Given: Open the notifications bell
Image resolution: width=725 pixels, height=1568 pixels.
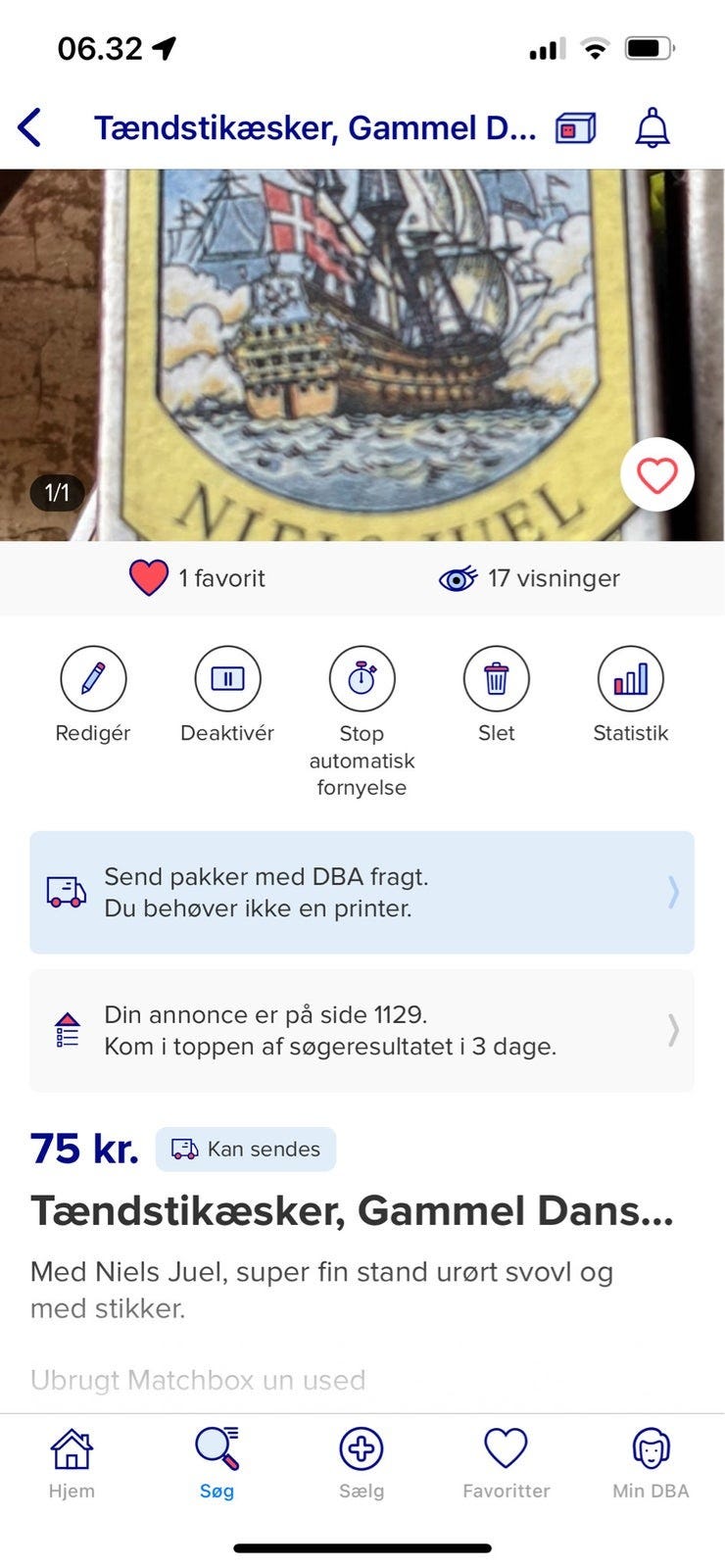Looking at the screenshot, I should click(x=652, y=128).
